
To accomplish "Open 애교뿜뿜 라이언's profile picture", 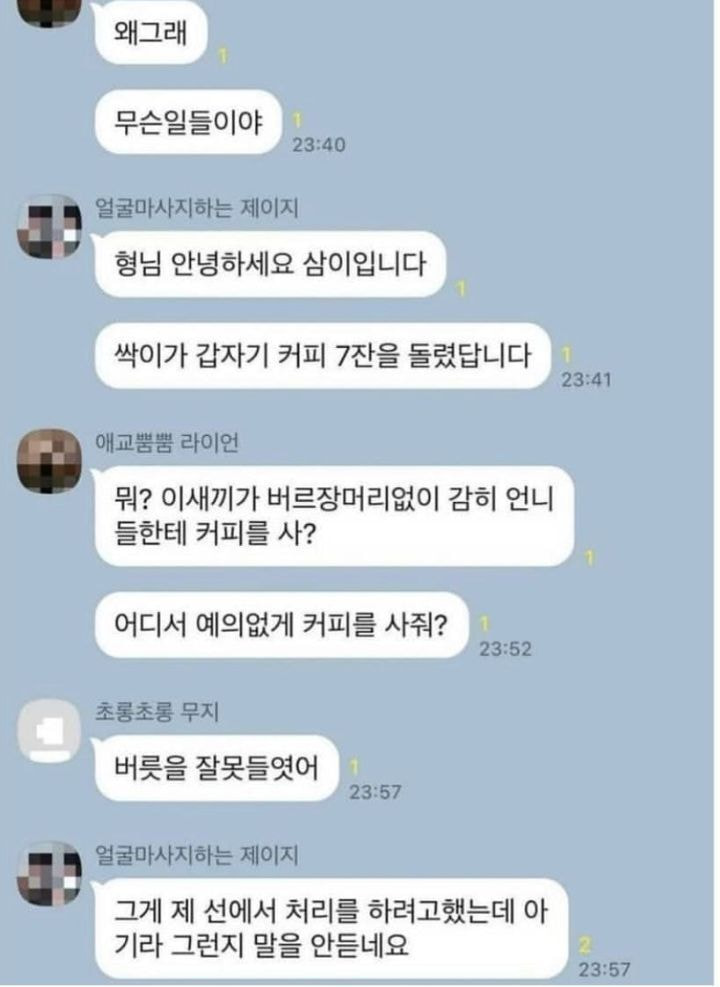I will (x=49, y=458).
